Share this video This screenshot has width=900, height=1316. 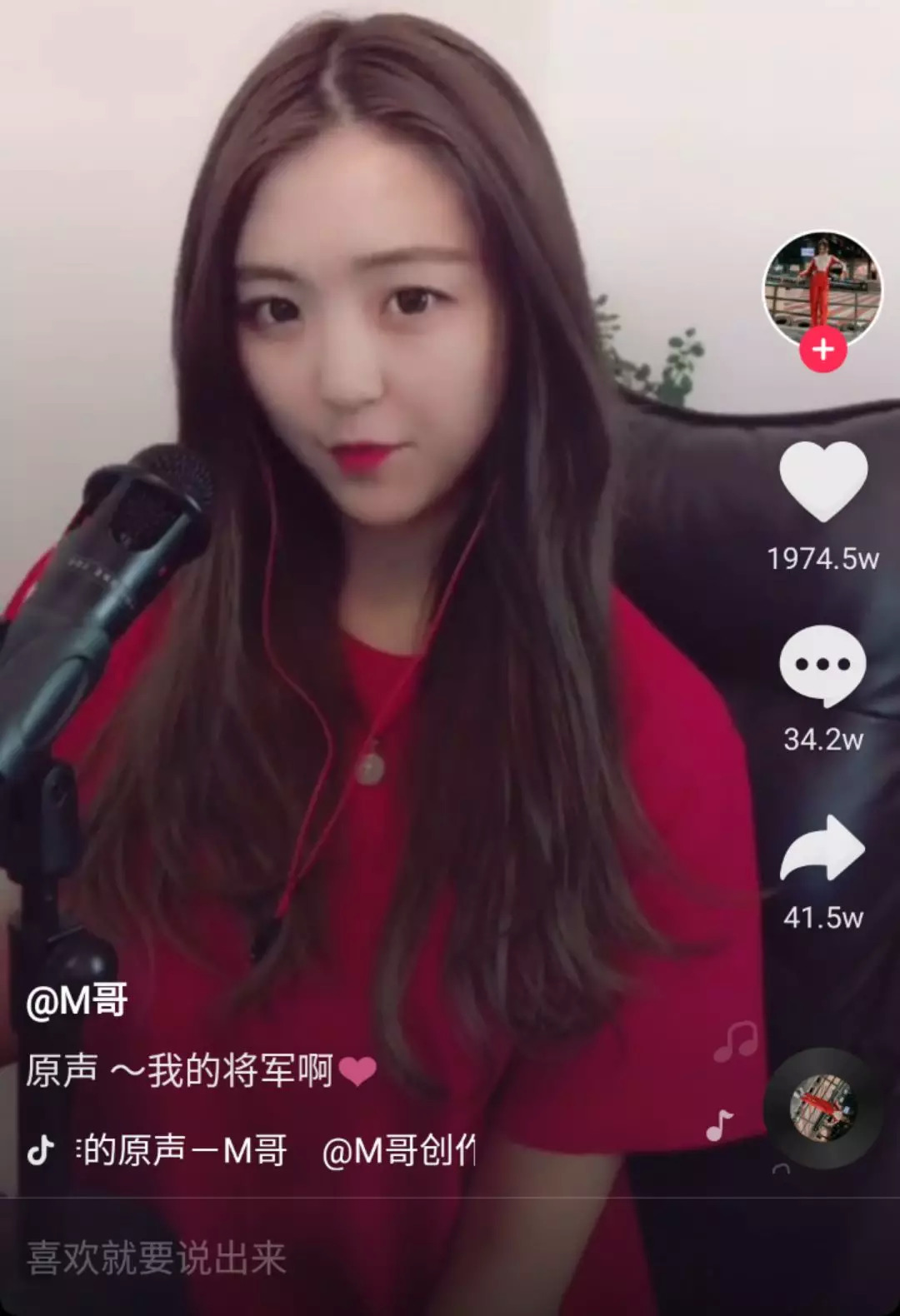point(822,848)
